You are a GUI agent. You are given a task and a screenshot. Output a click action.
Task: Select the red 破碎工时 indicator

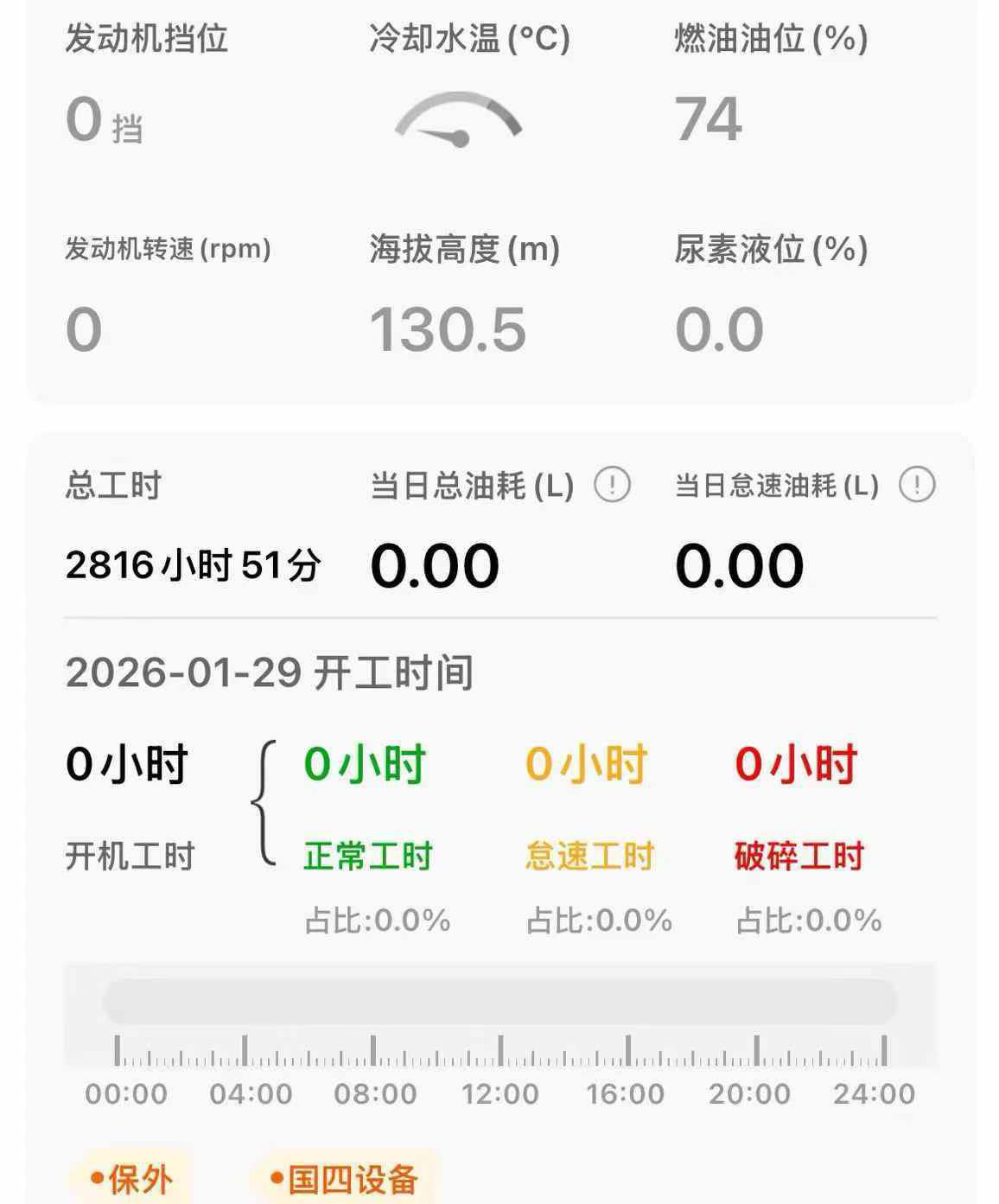[799, 856]
